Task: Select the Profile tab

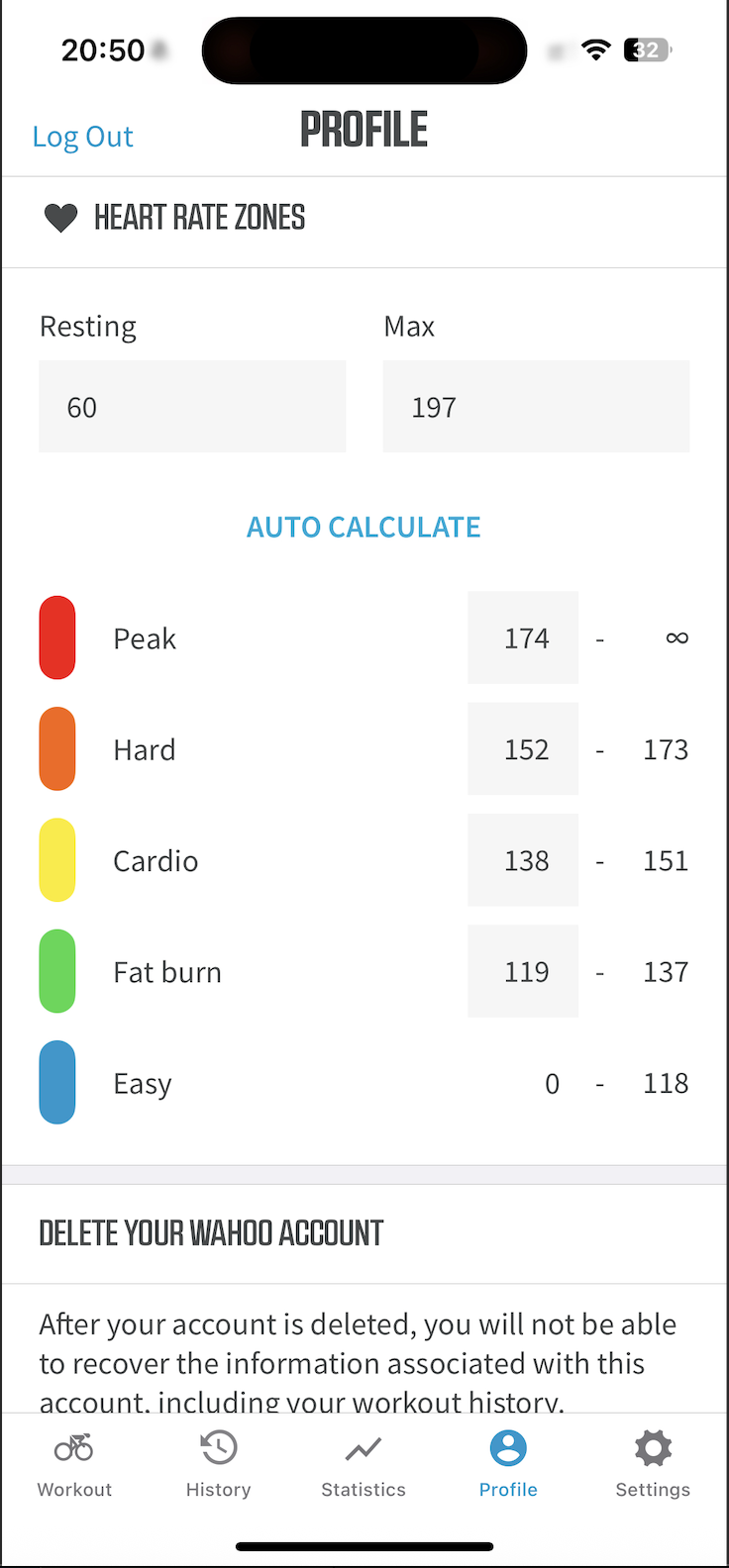Action: pyautogui.click(x=508, y=1464)
